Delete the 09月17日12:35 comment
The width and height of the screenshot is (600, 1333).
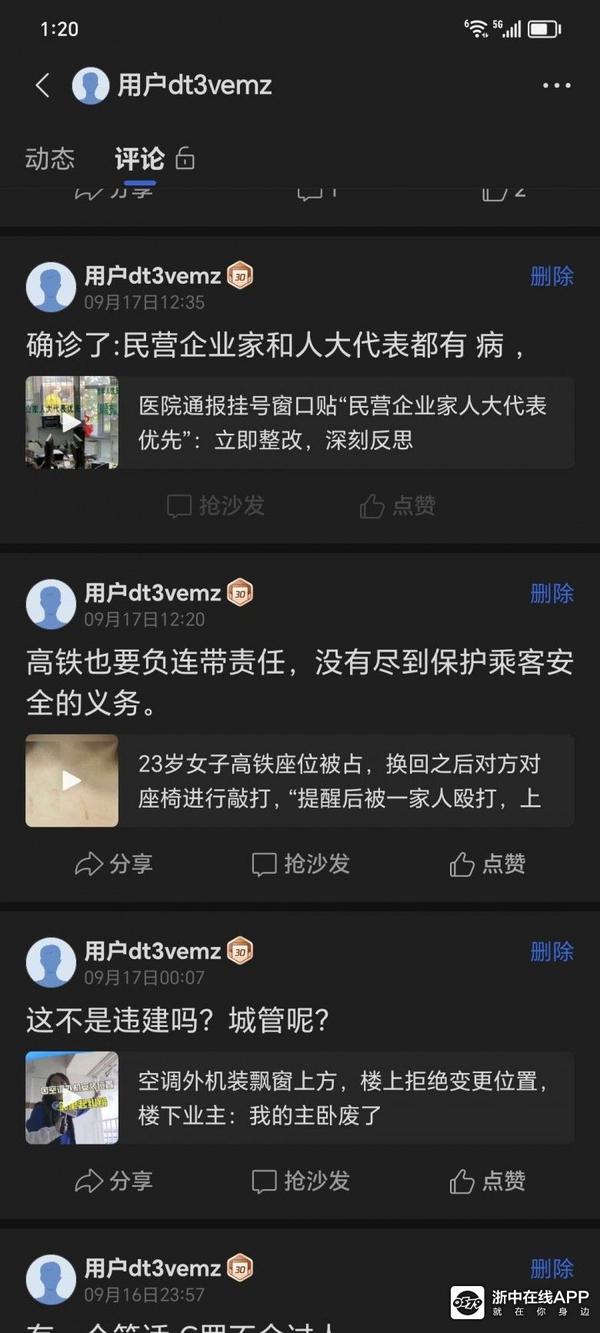click(552, 276)
